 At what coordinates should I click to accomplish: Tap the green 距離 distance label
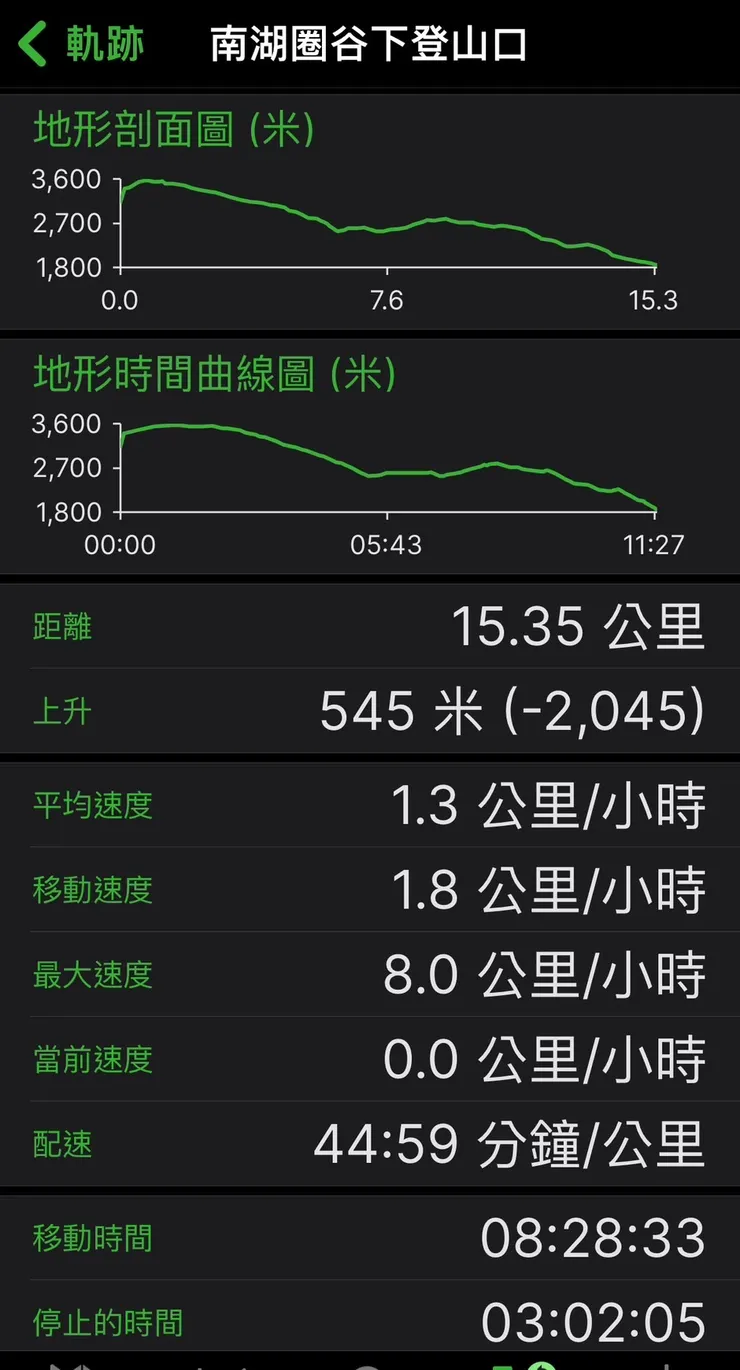pos(62,628)
